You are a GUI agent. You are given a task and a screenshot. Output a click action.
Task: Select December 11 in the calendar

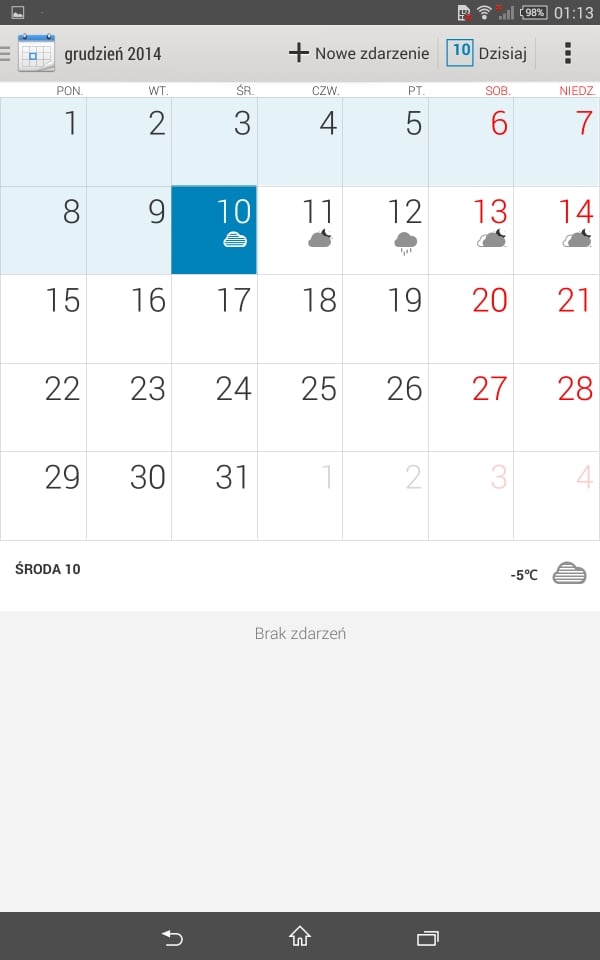(x=300, y=230)
